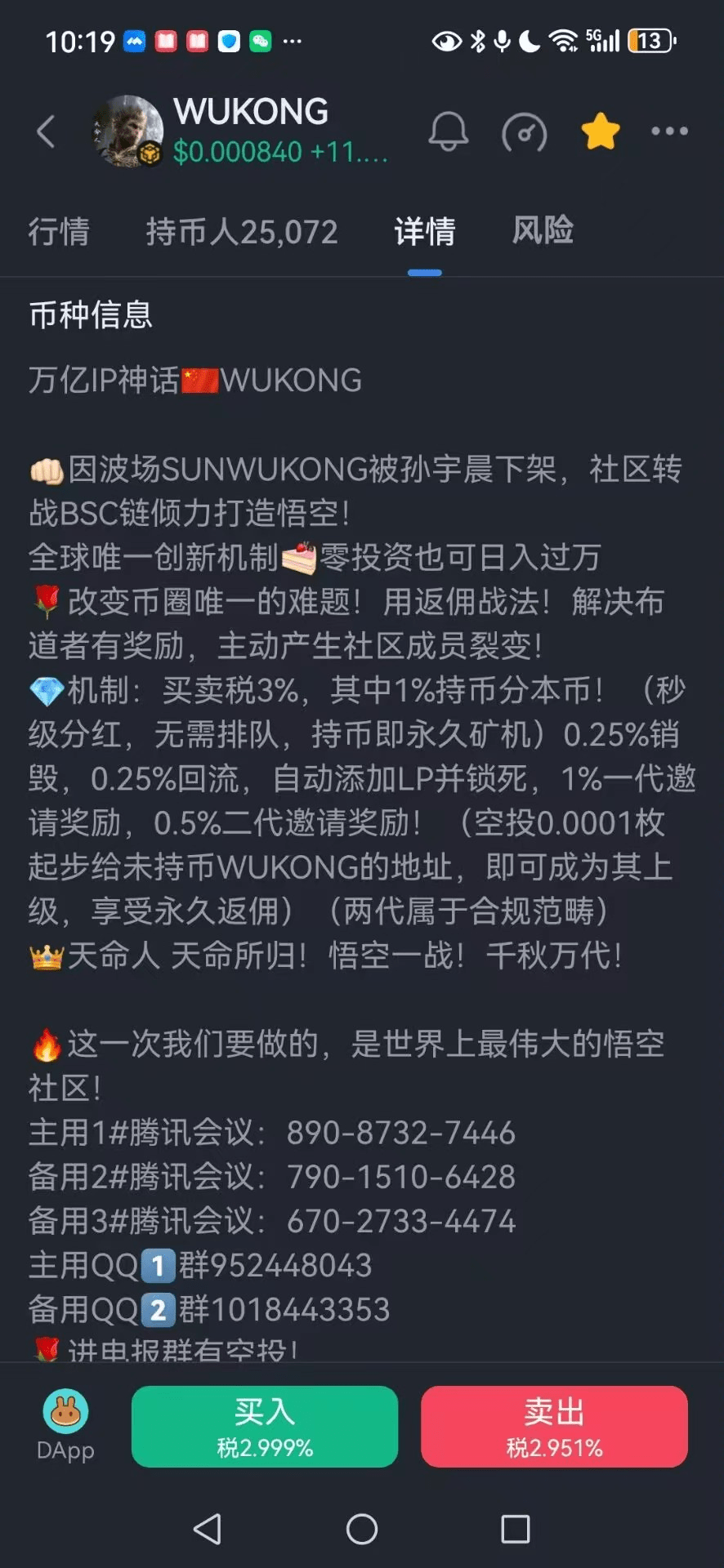The image size is (724, 1568).
Task: Go to the system home screen
Action: click(x=362, y=1529)
